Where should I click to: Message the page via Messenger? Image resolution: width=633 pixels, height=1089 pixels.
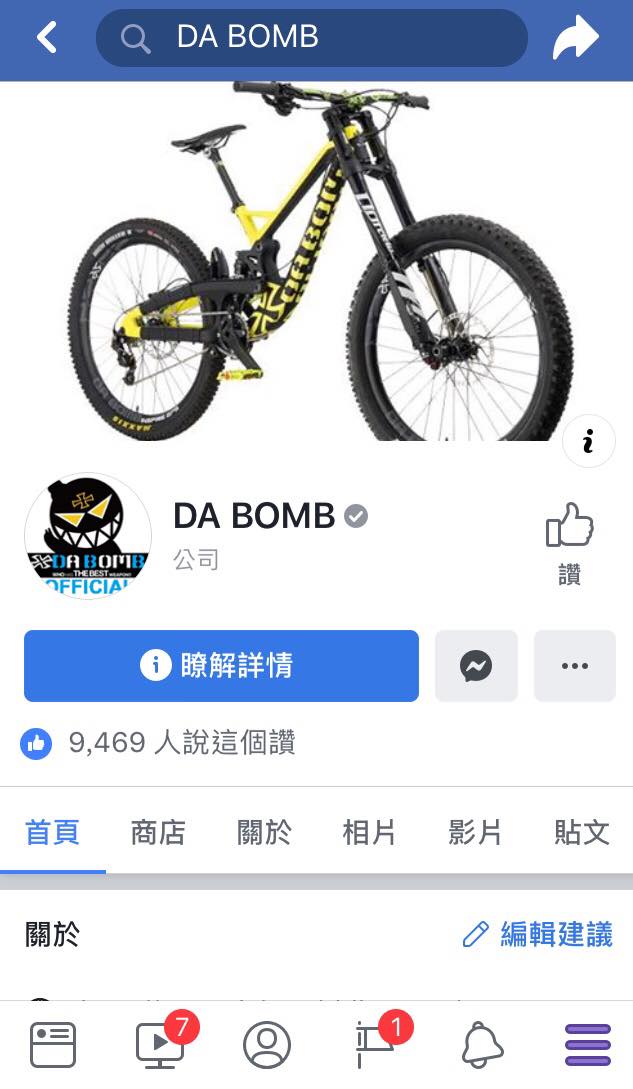coord(476,665)
